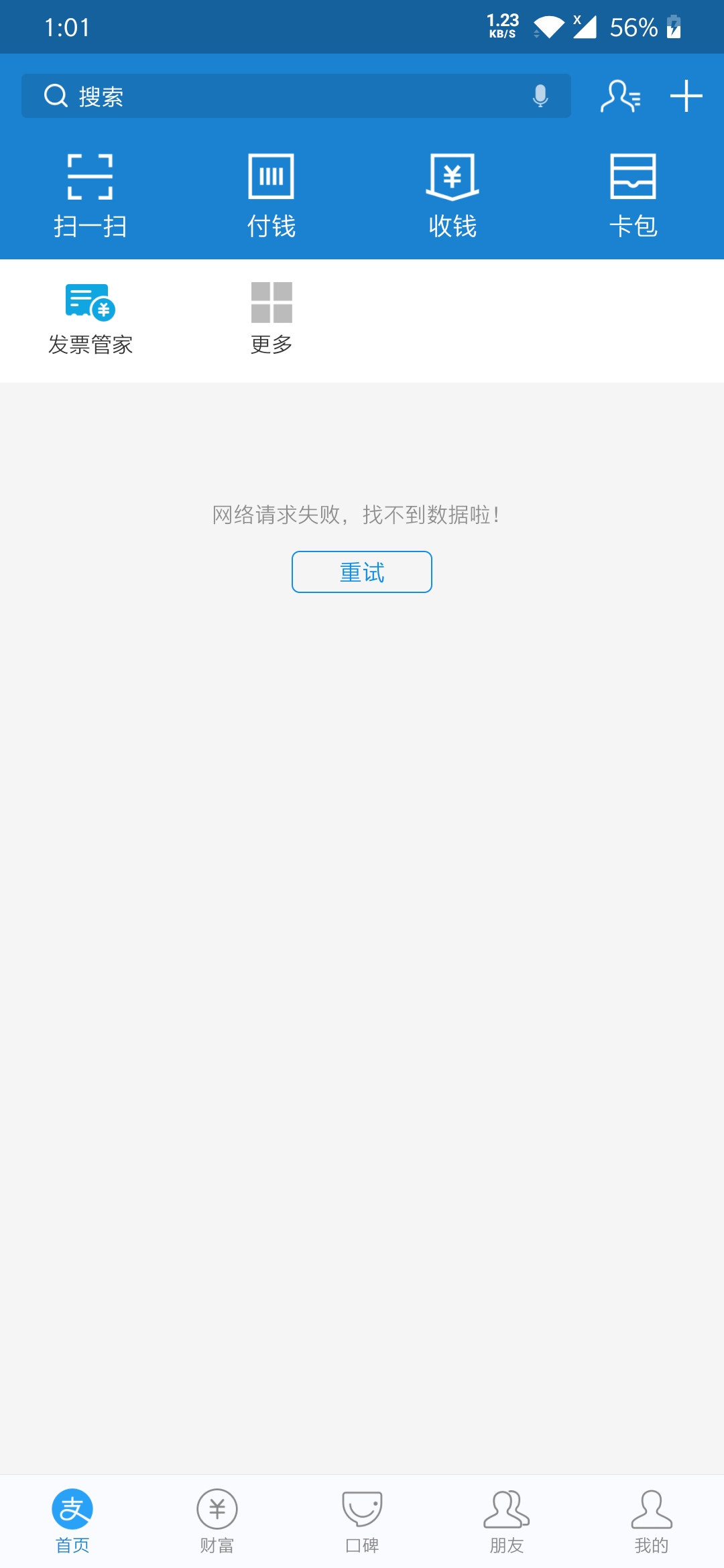Open 付钱 payment code

pyautogui.click(x=271, y=195)
